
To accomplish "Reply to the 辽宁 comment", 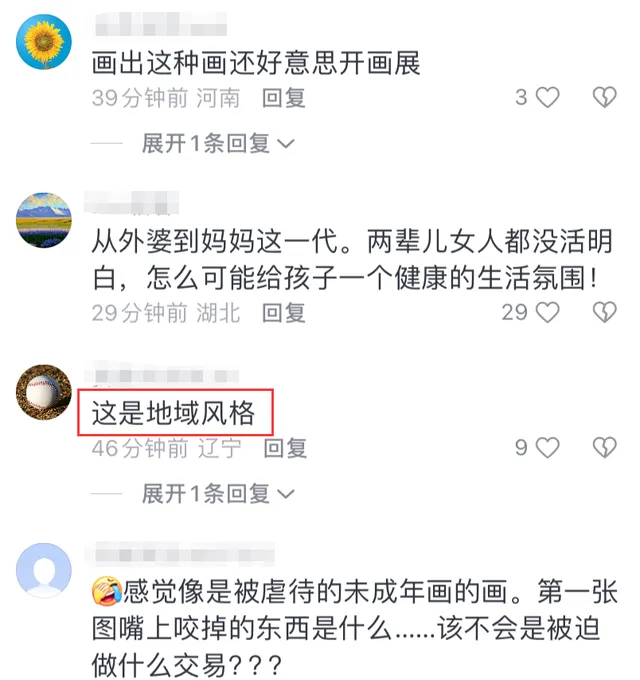I will point(283,448).
